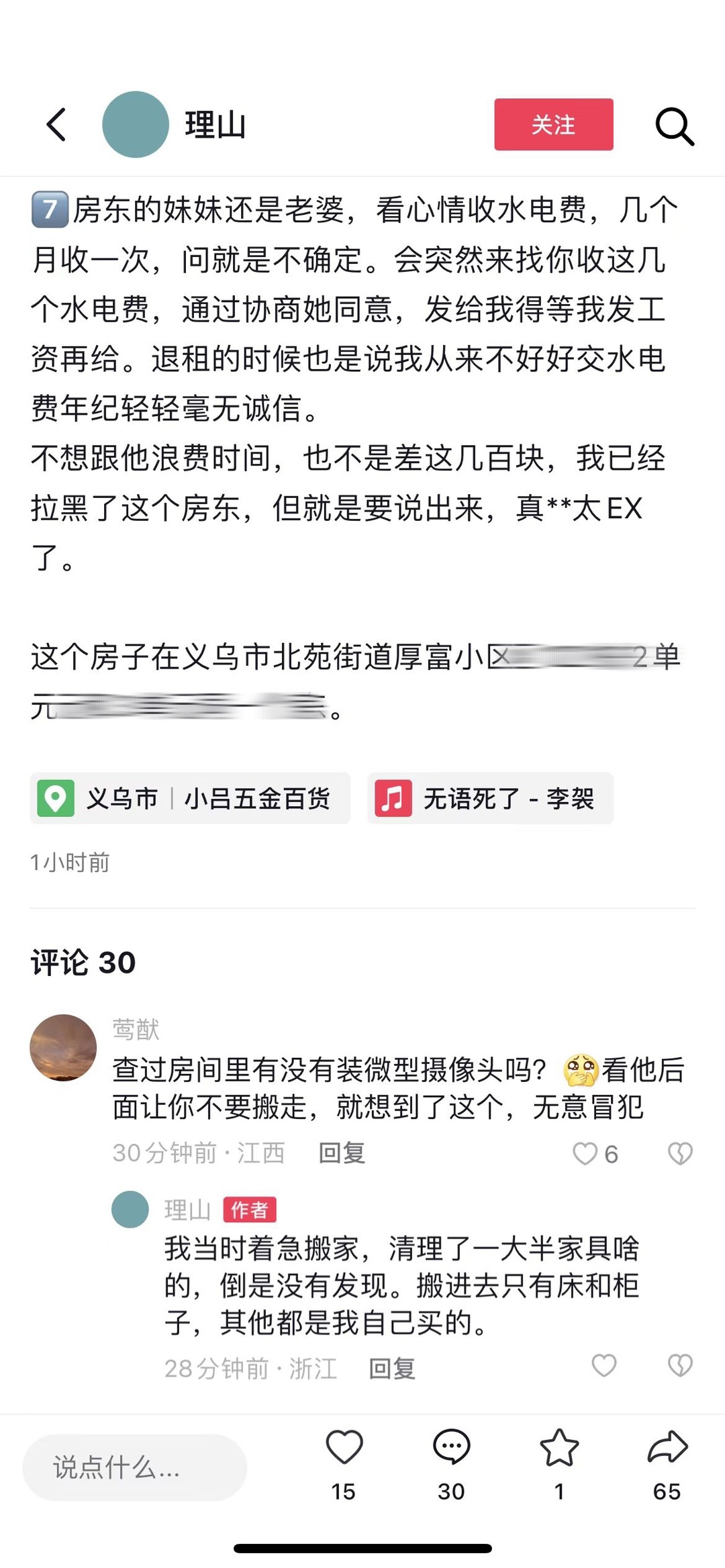Like the author 理山's reply comment
Screen dimensions: 725x1568
(x=603, y=1365)
